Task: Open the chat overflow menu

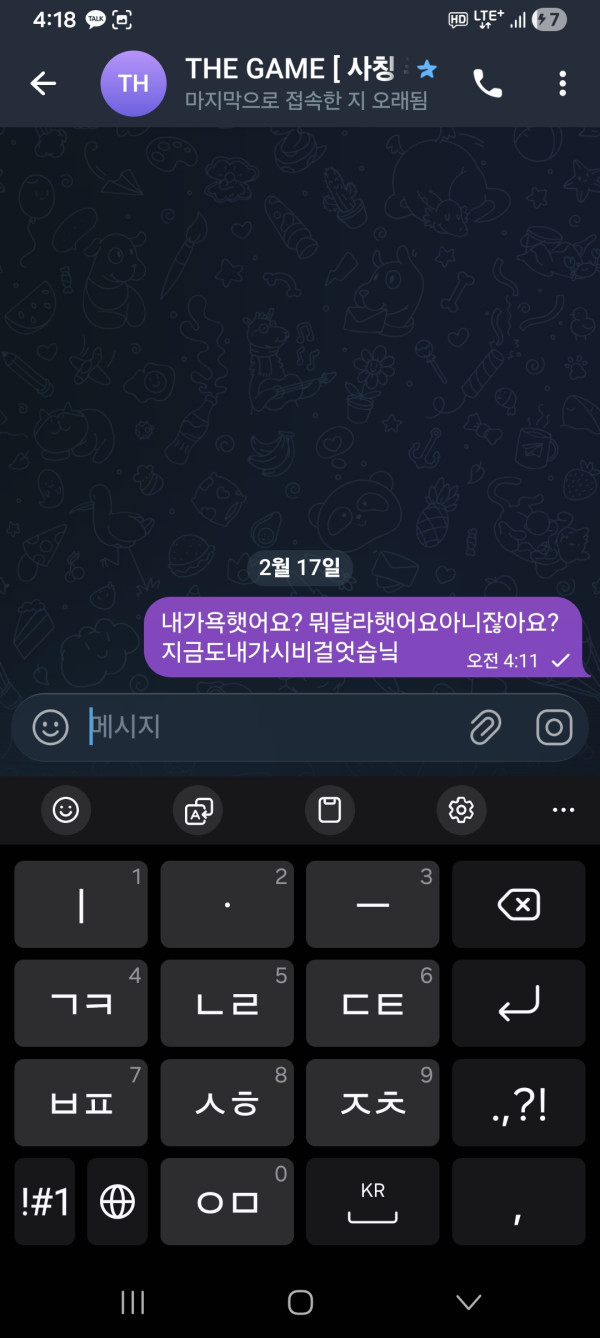Action: (562, 83)
